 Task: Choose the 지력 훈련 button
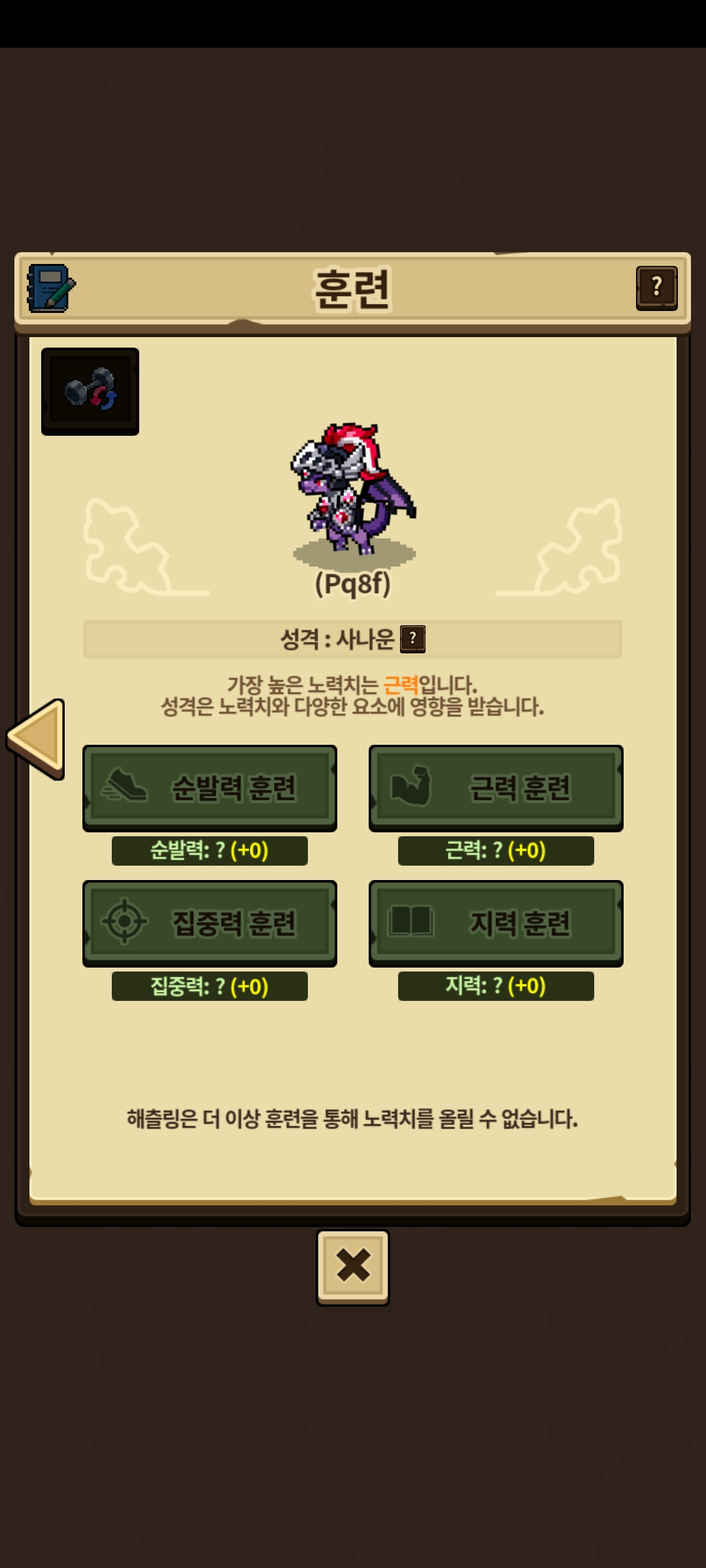496,923
